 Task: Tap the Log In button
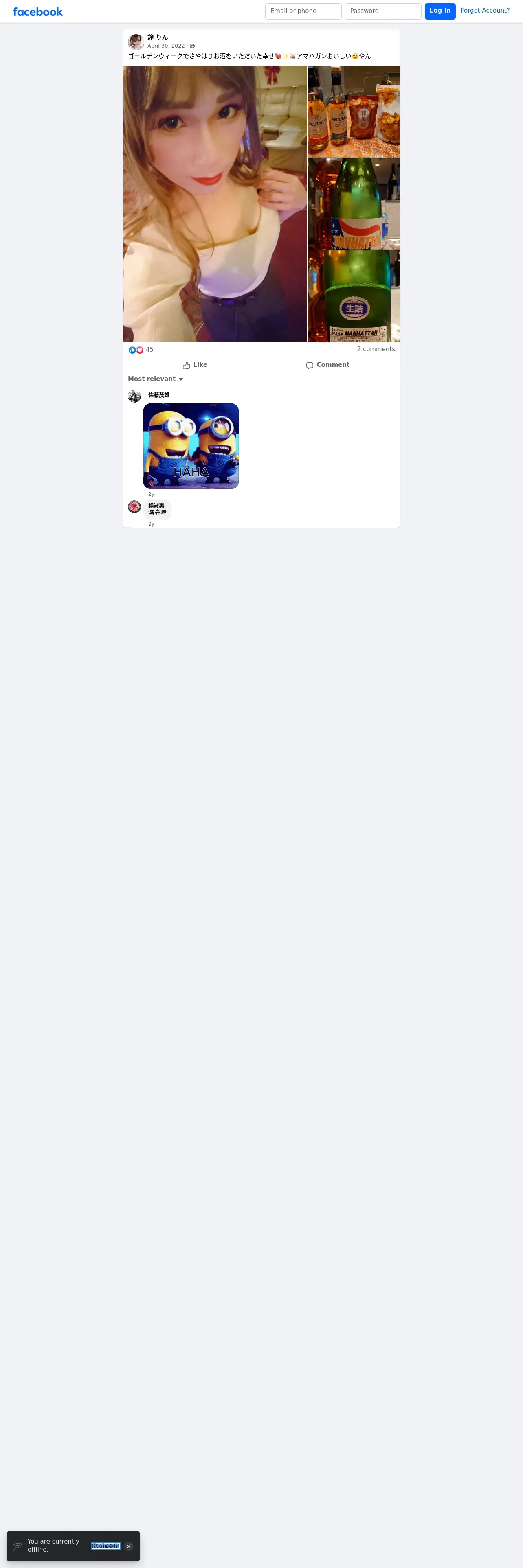pyautogui.click(x=439, y=11)
